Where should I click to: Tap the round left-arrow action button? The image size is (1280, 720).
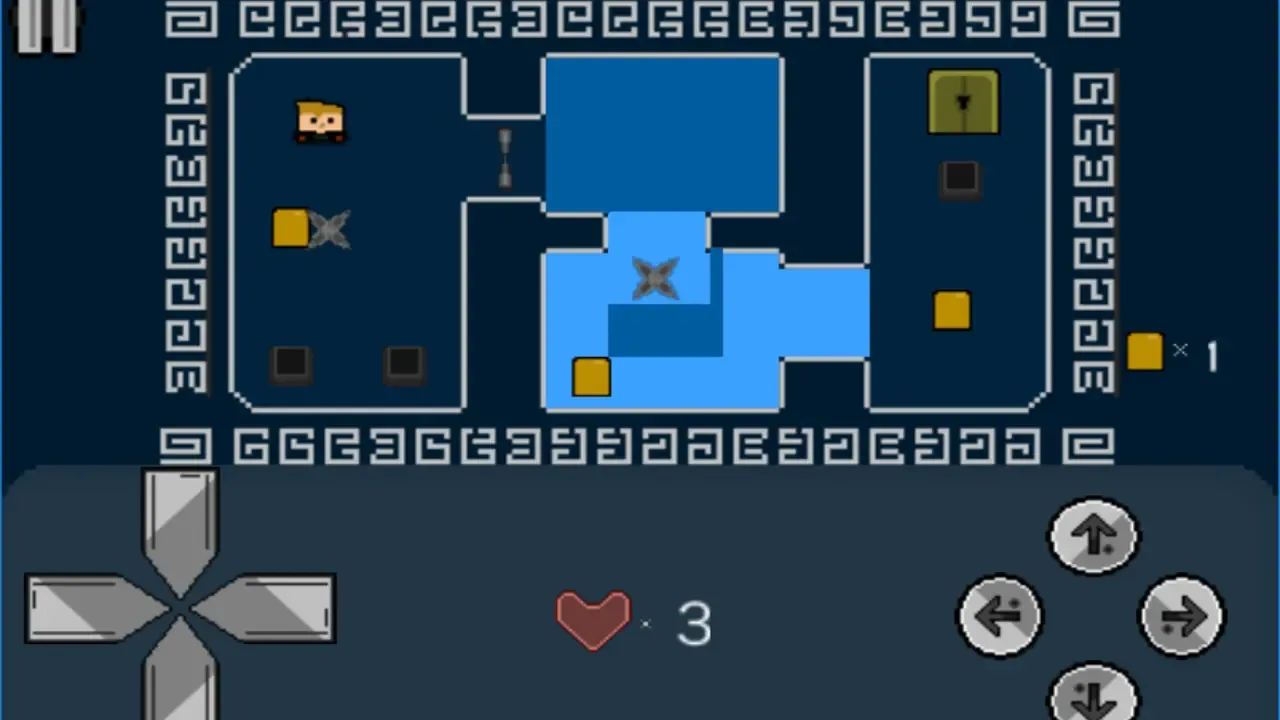pyautogui.click(x=1000, y=616)
